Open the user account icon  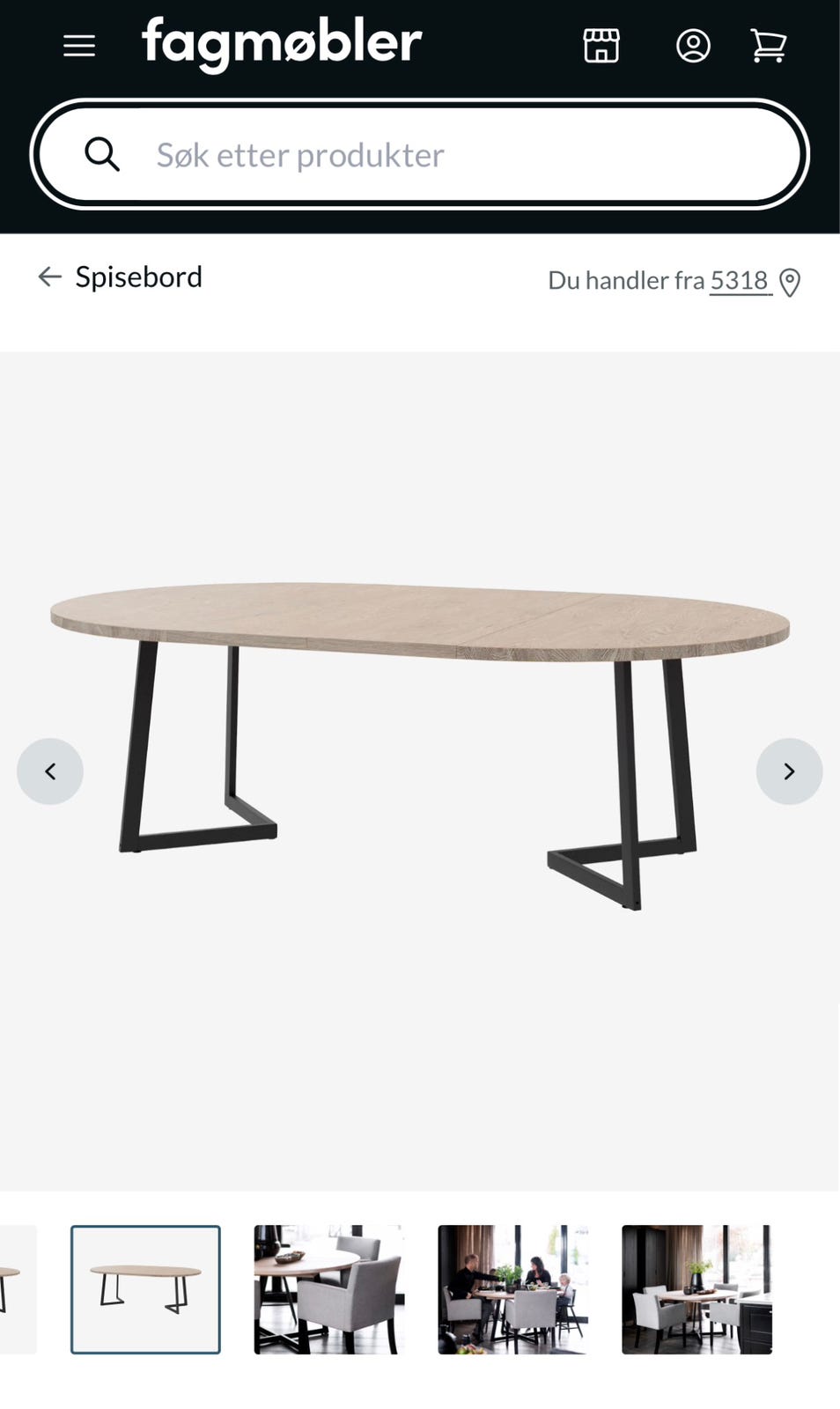pyautogui.click(x=693, y=46)
